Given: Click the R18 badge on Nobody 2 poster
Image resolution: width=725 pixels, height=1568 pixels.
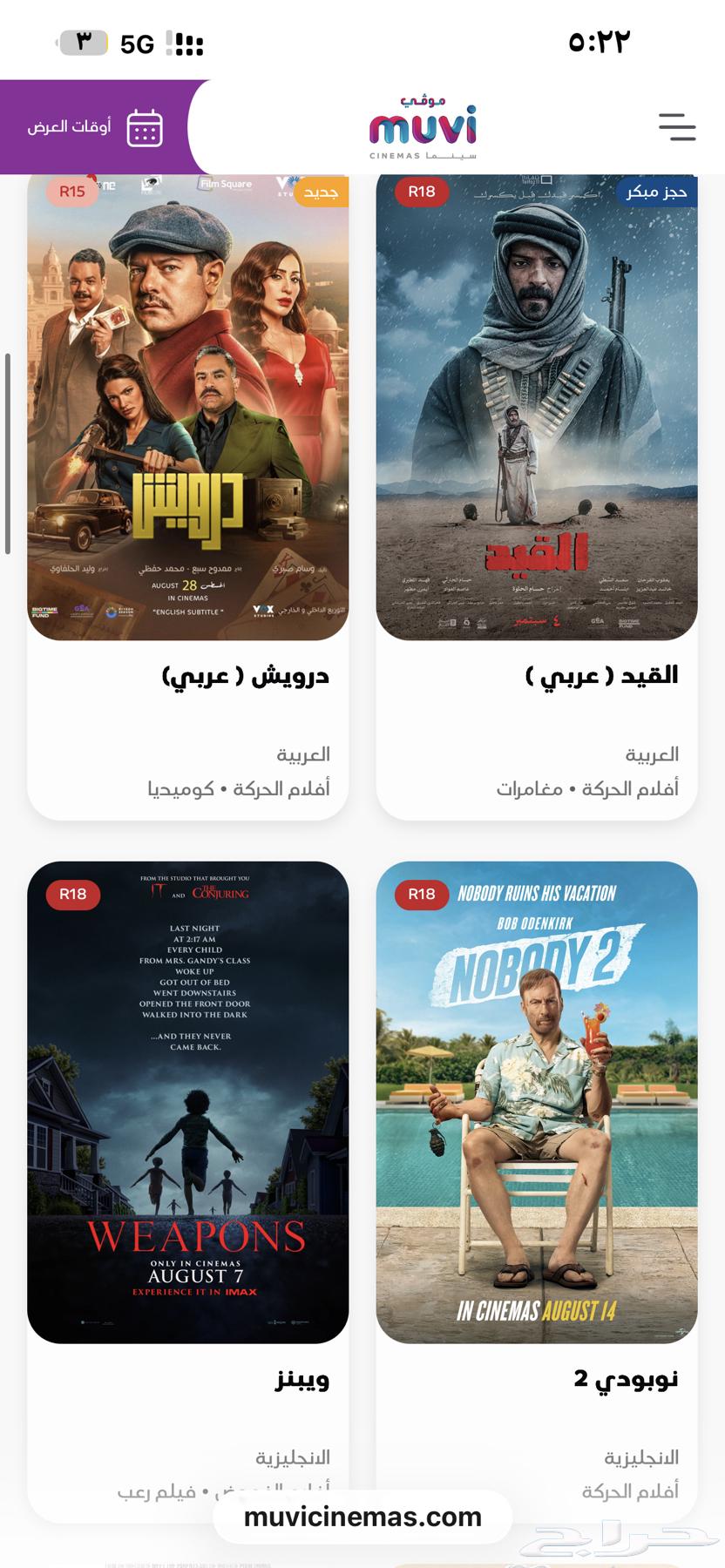Looking at the screenshot, I should (x=423, y=894).
